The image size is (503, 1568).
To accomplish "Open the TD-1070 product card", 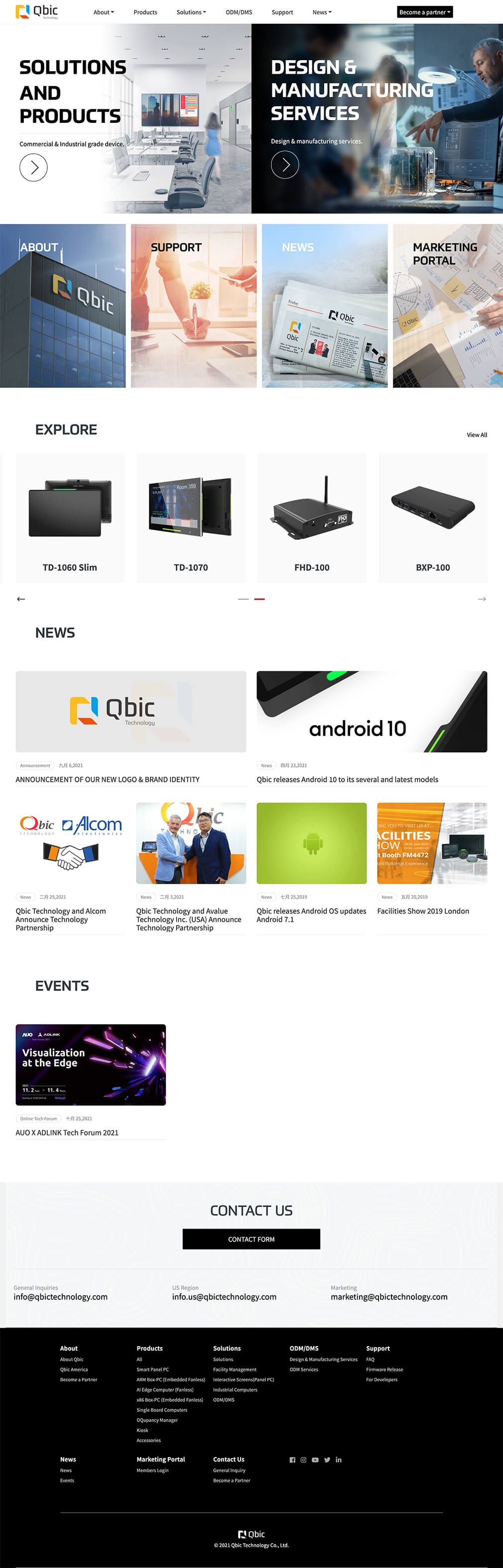I will 191,518.
